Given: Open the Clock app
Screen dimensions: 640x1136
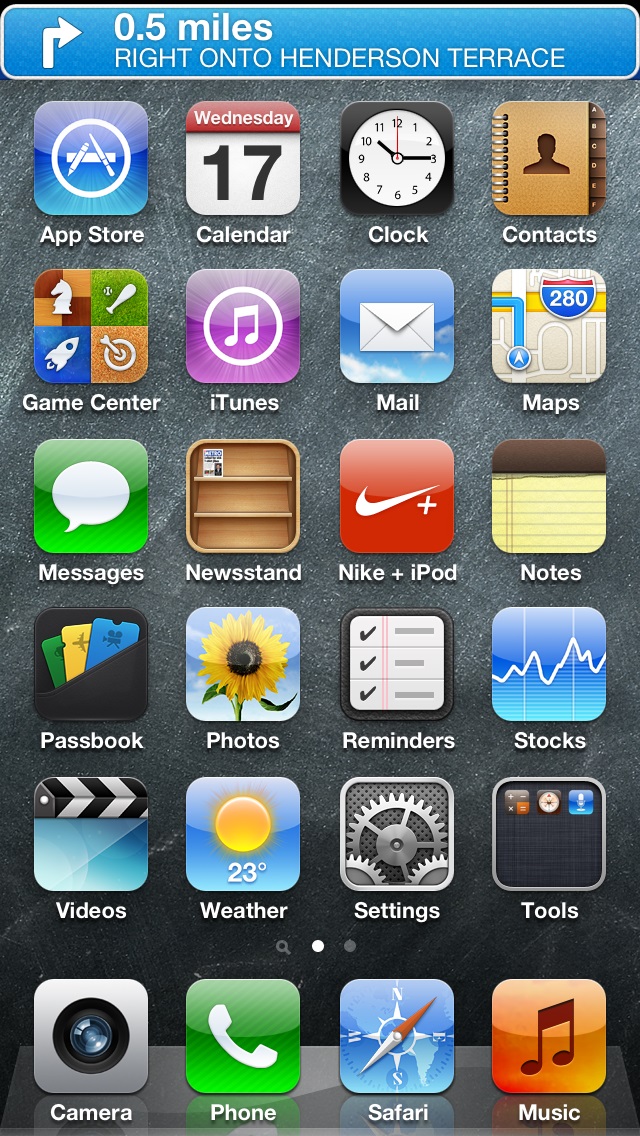Looking at the screenshot, I should pos(397,158).
